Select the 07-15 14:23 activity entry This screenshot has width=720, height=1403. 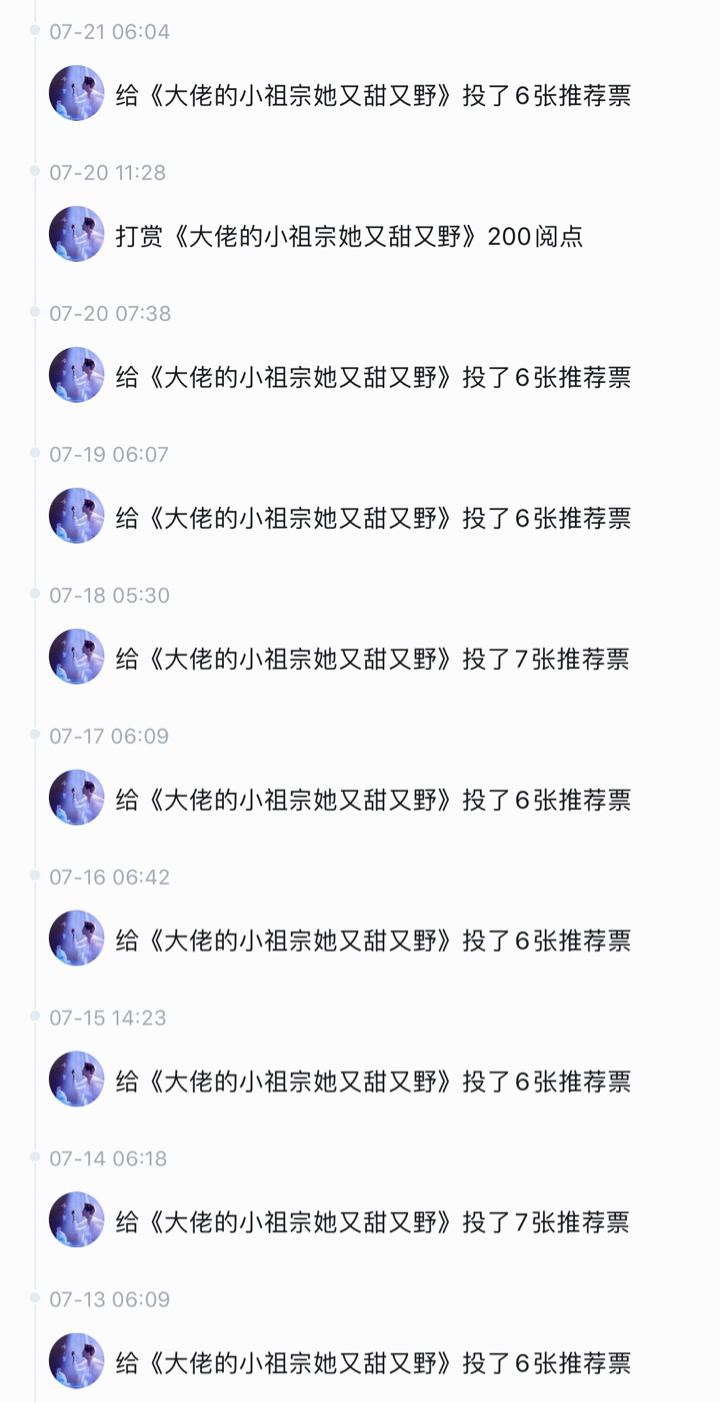click(373, 1082)
